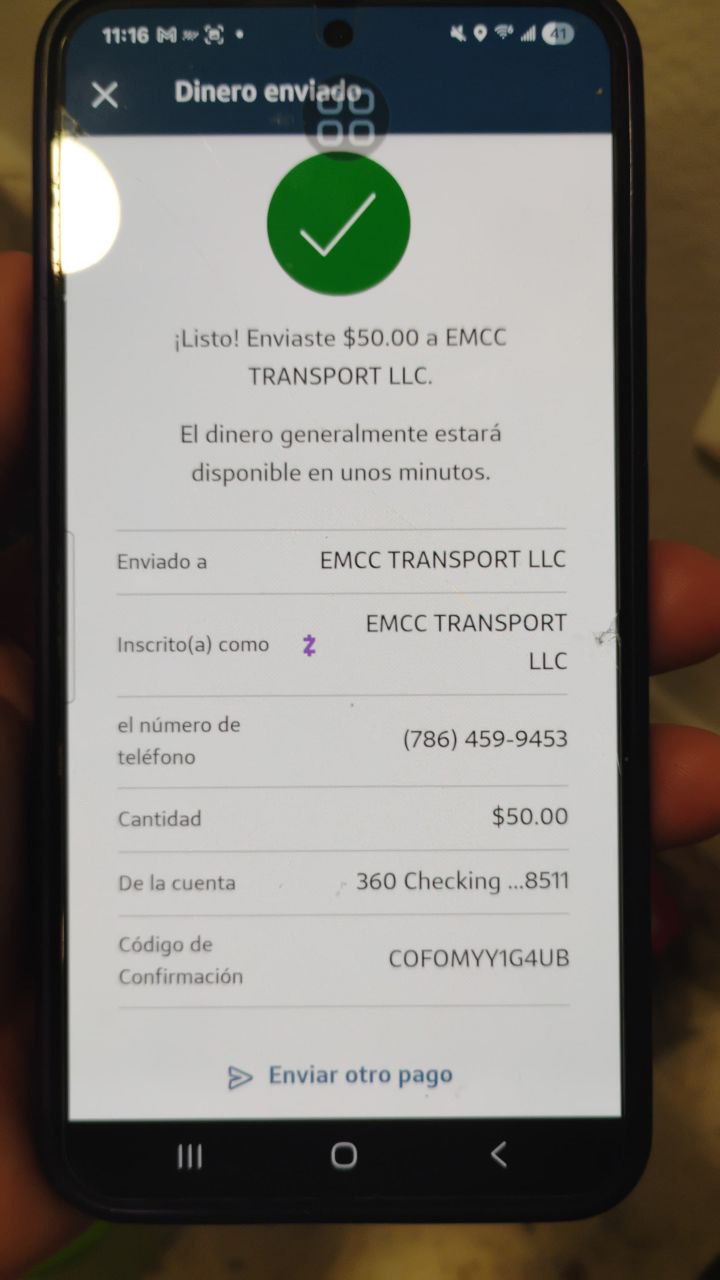Open the recent apps view
This screenshot has width=720, height=1280.
pyautogui.click(x=189, y=1157)
